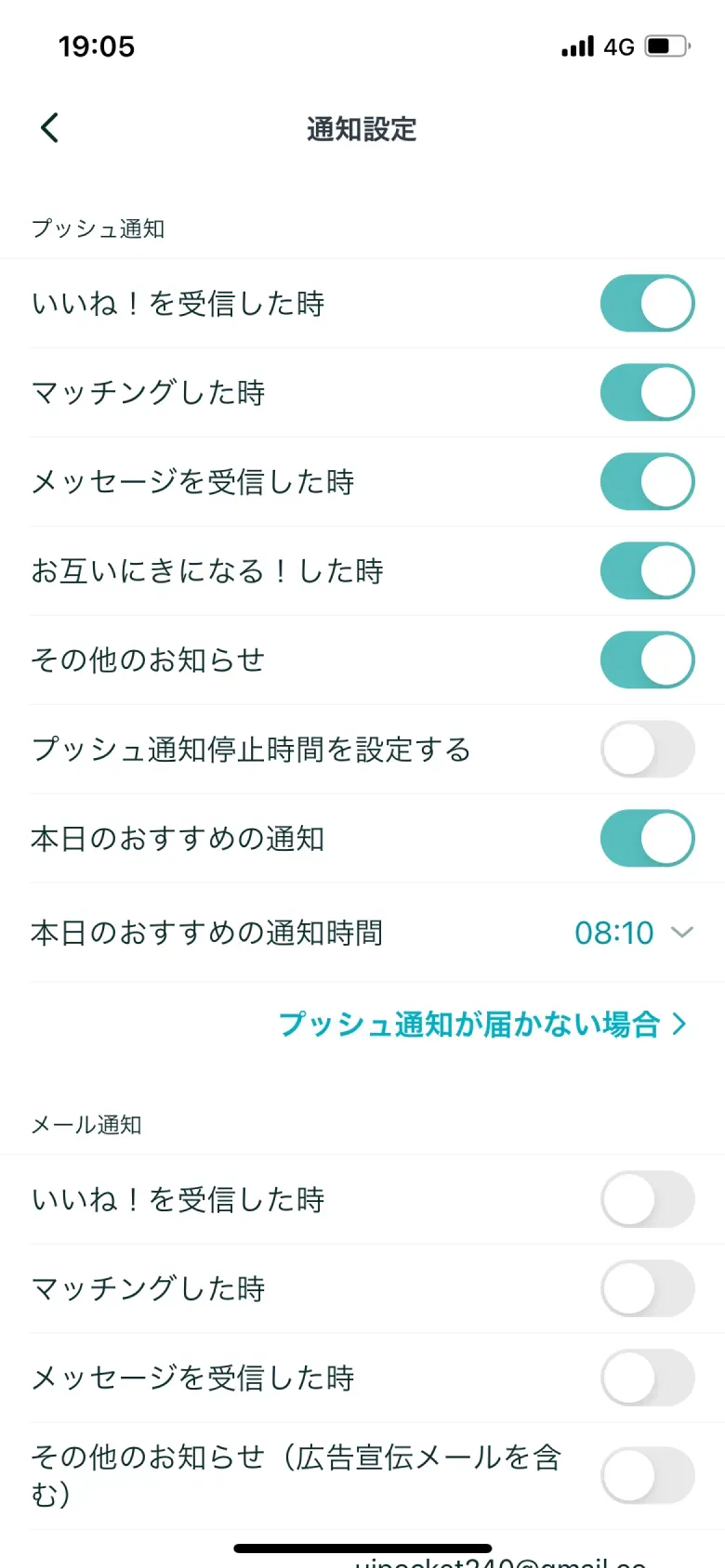This screenshot has height=1568, width=725.
Task: Tap the back arrow to exit 通知設定
Action: [x=47, y=127]
